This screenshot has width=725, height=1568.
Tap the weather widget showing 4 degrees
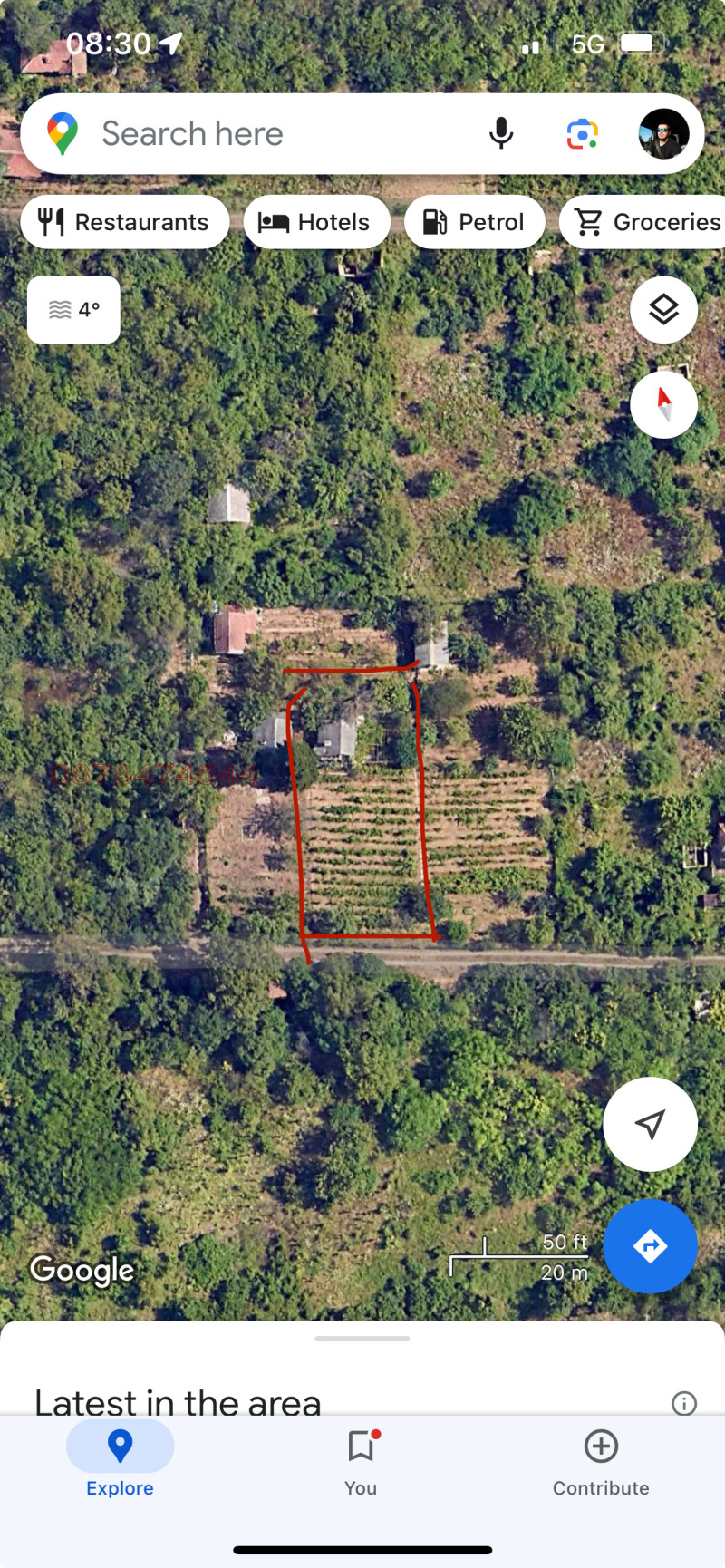tap(72, 309)
